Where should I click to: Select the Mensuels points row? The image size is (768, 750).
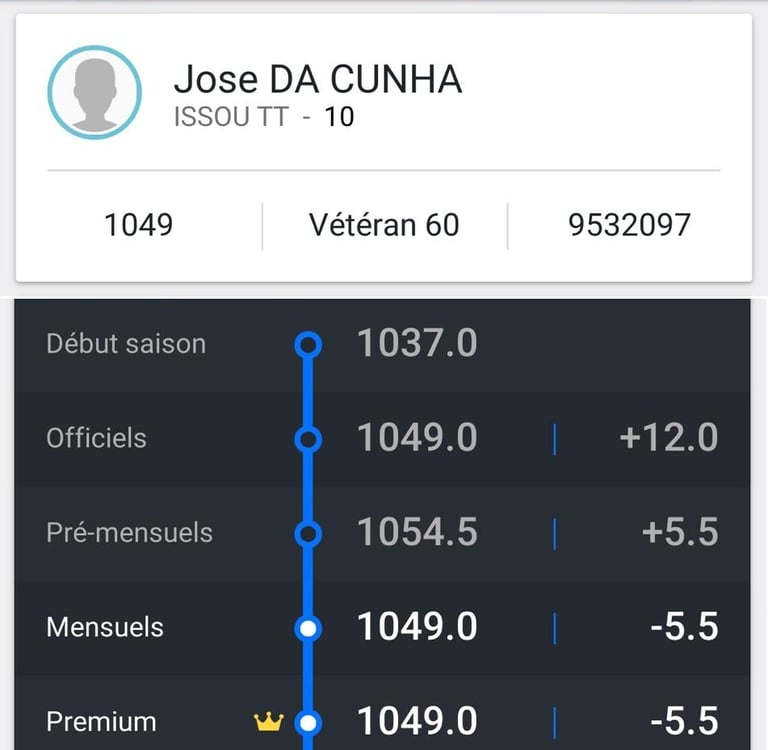pos(383,628)
